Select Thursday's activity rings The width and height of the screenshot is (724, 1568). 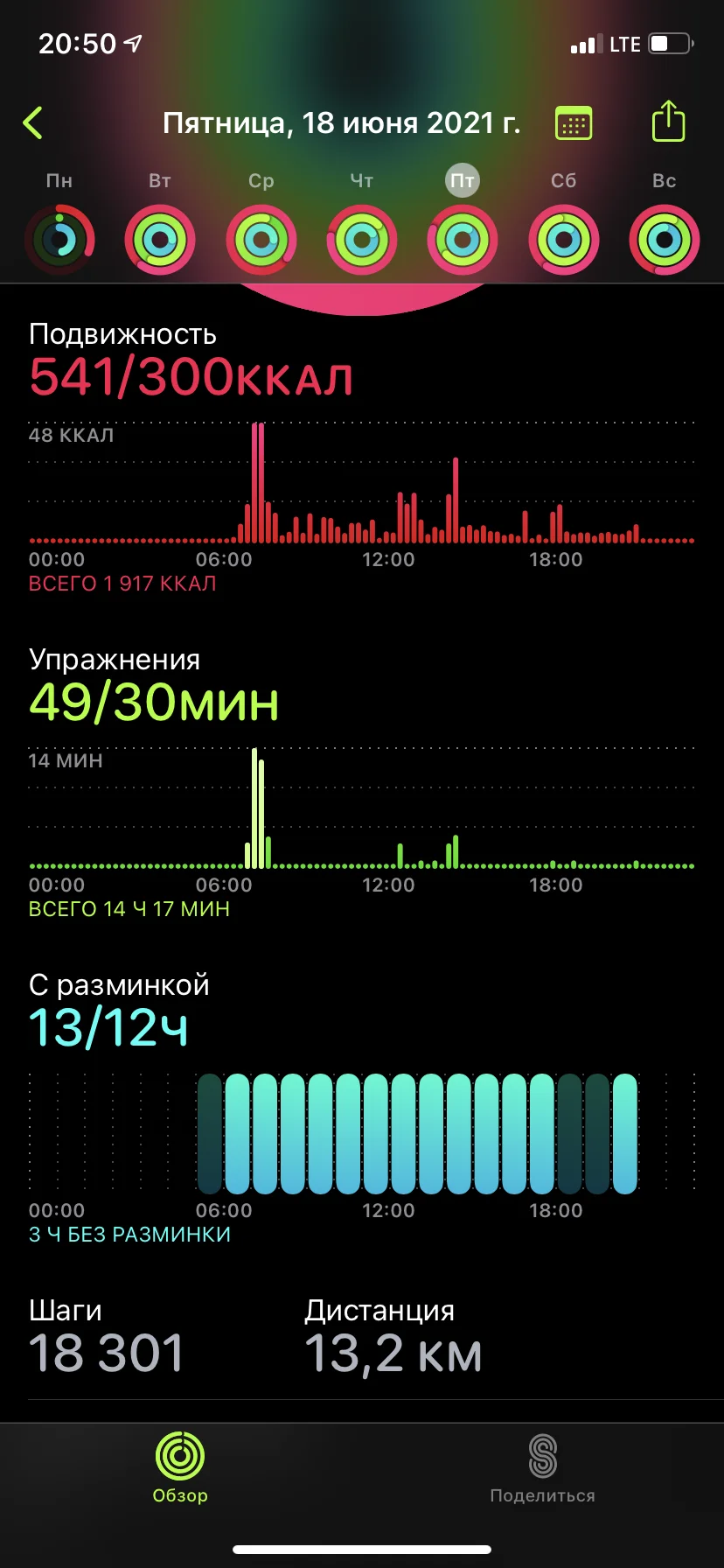(361, 239)
